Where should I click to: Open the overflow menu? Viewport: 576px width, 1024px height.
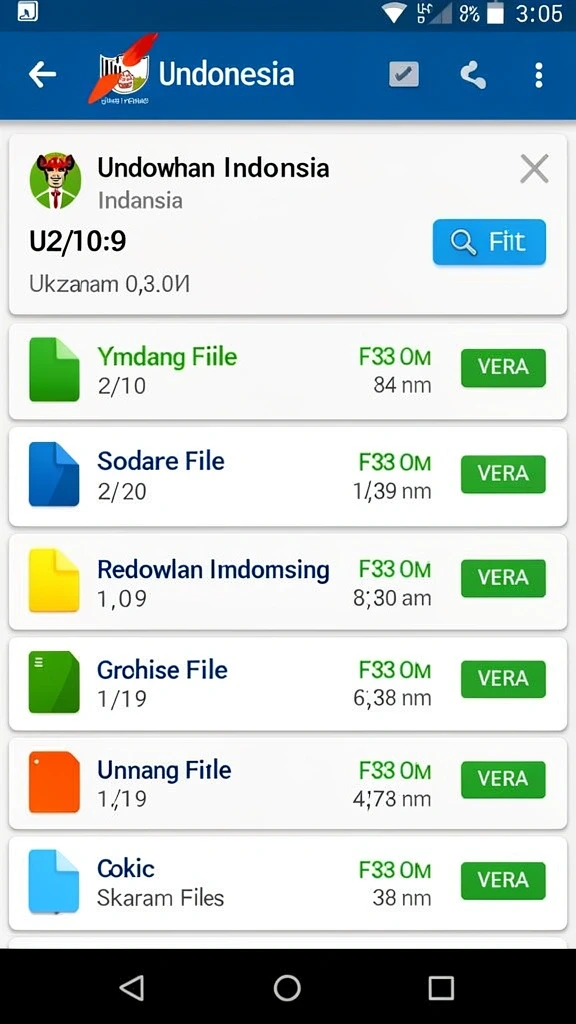coord(538,75)
